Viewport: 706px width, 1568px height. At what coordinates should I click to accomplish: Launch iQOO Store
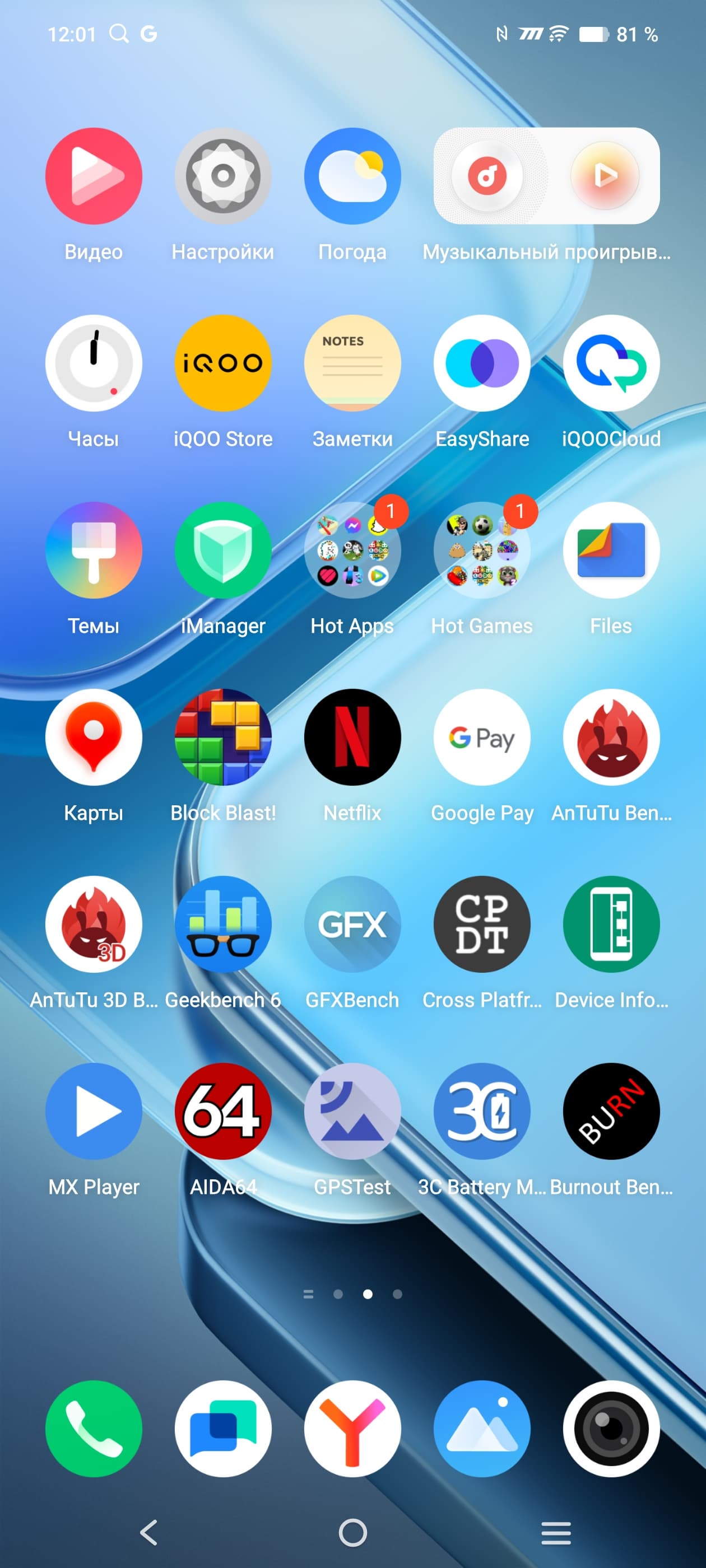223,363
